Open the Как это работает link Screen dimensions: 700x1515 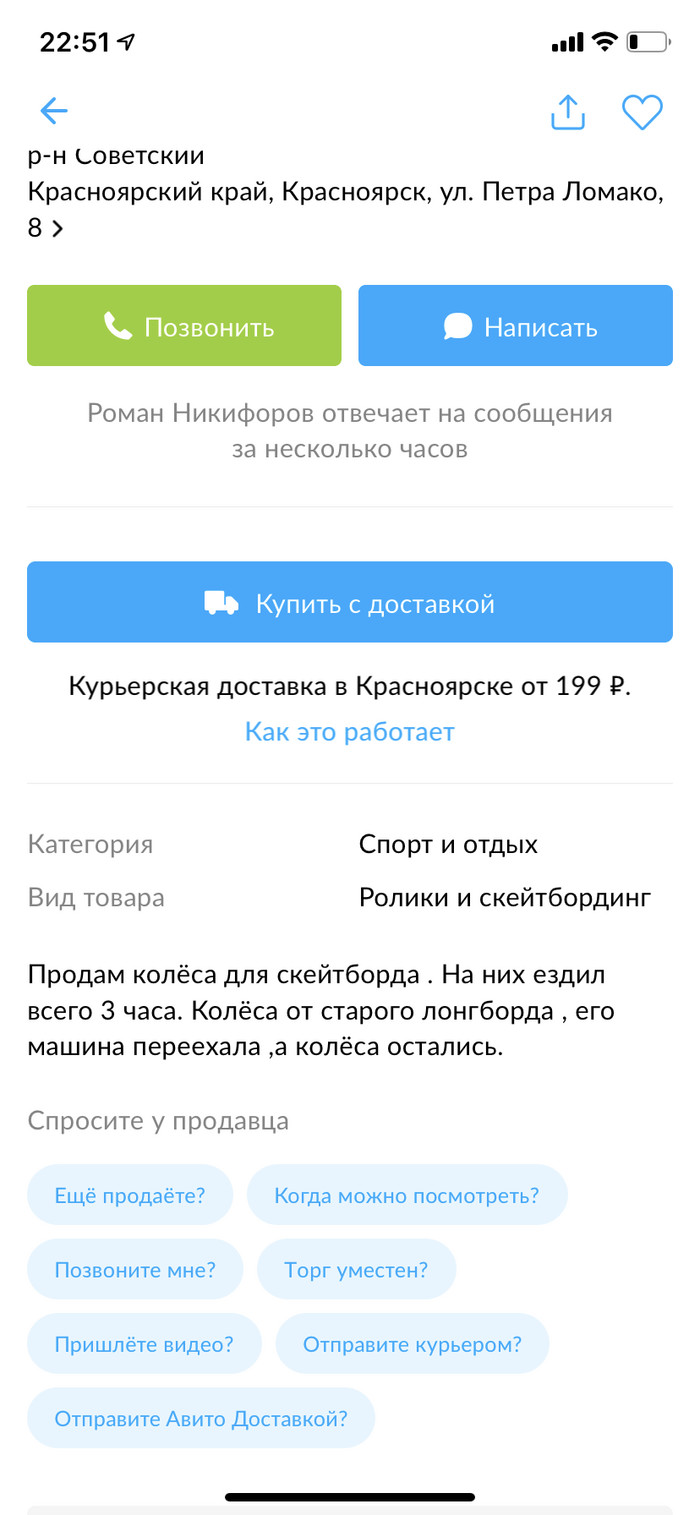point(349,732)
